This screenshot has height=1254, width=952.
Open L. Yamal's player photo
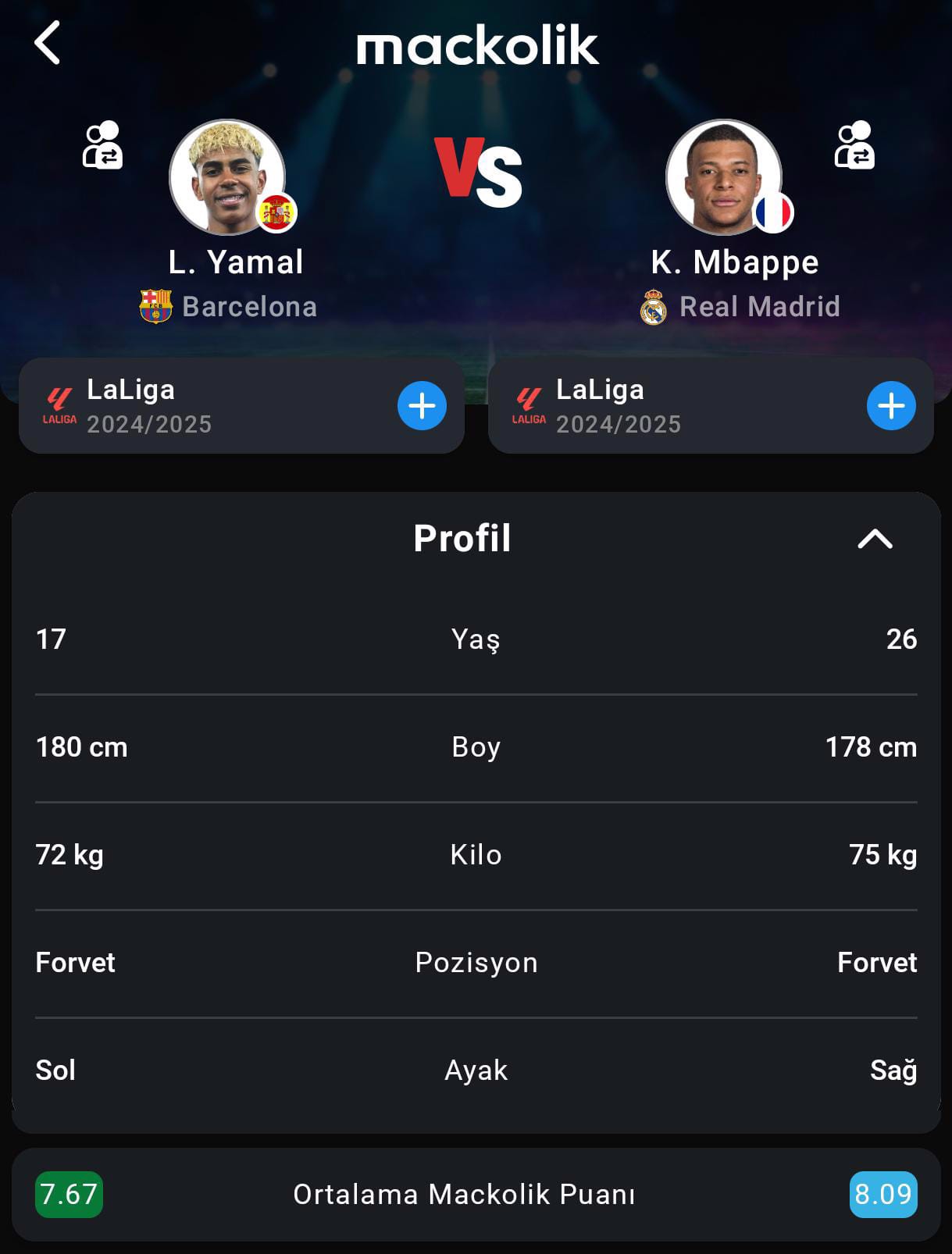pyautogui.click(x=227, y=177)
